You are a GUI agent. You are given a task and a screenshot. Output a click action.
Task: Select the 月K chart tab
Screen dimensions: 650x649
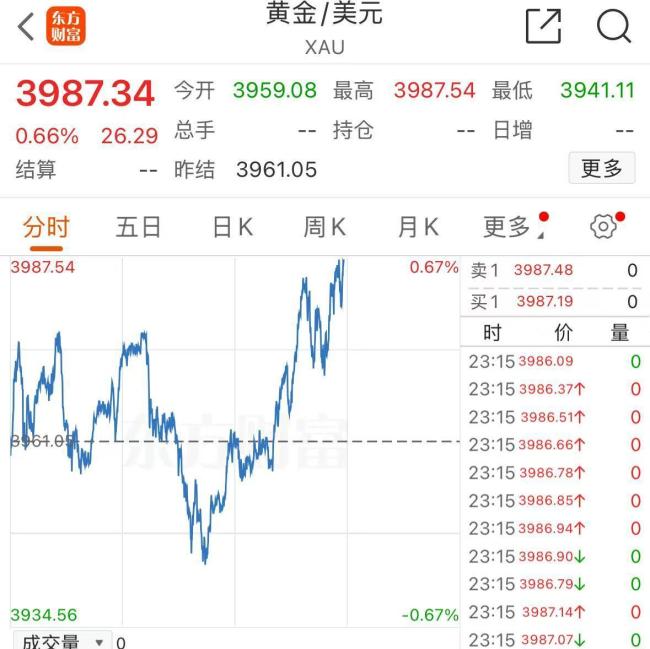point(417,227)
